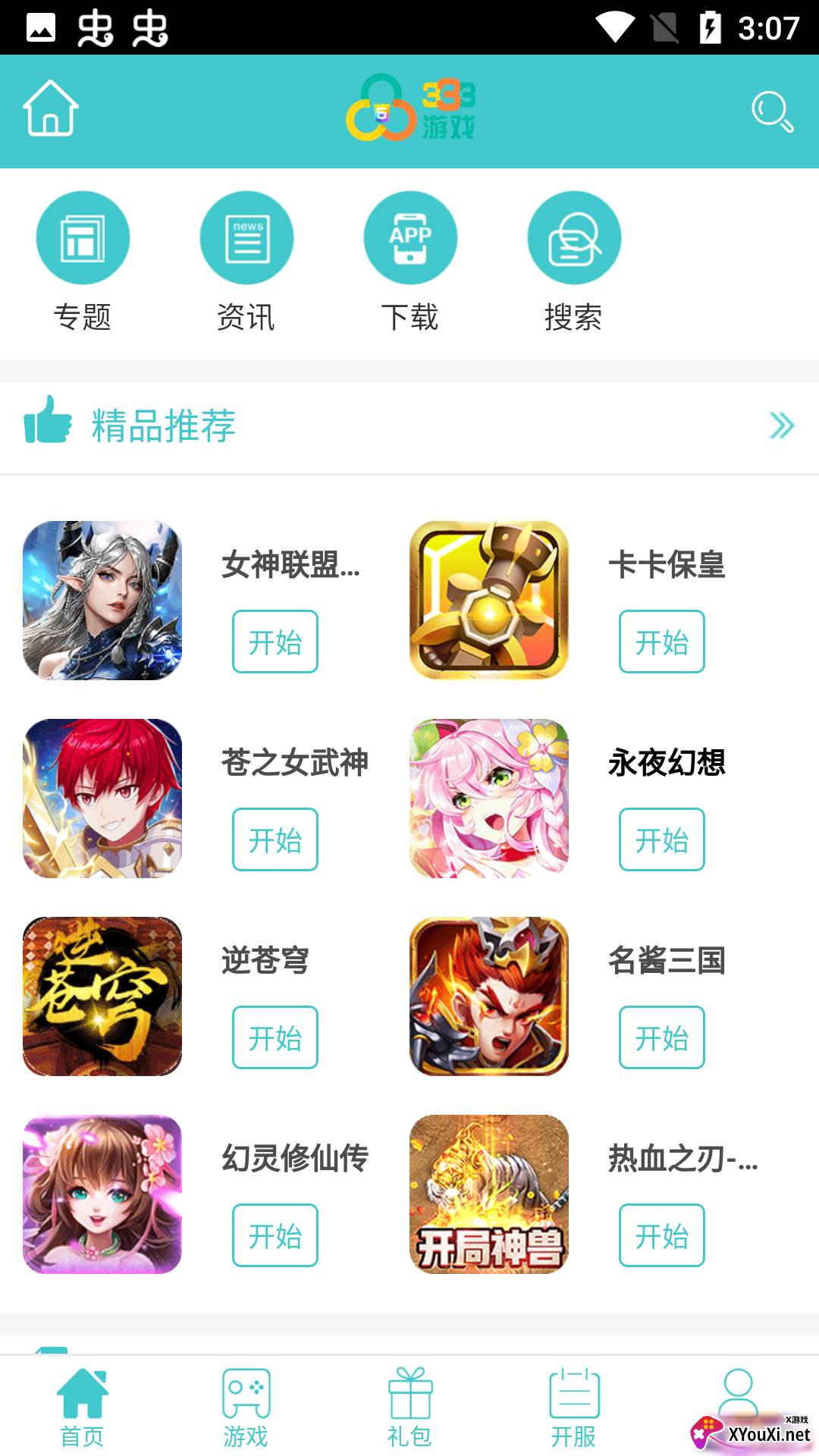
Task: Start the 名酱三国 game
Action: [x=662, y=1037]
